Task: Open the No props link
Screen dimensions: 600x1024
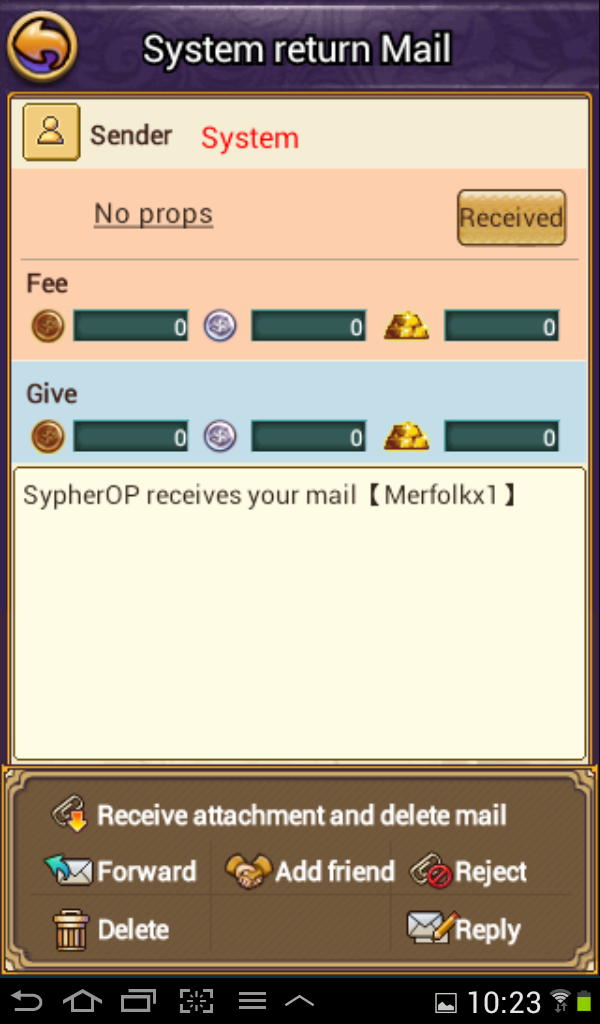Action: 153,214
